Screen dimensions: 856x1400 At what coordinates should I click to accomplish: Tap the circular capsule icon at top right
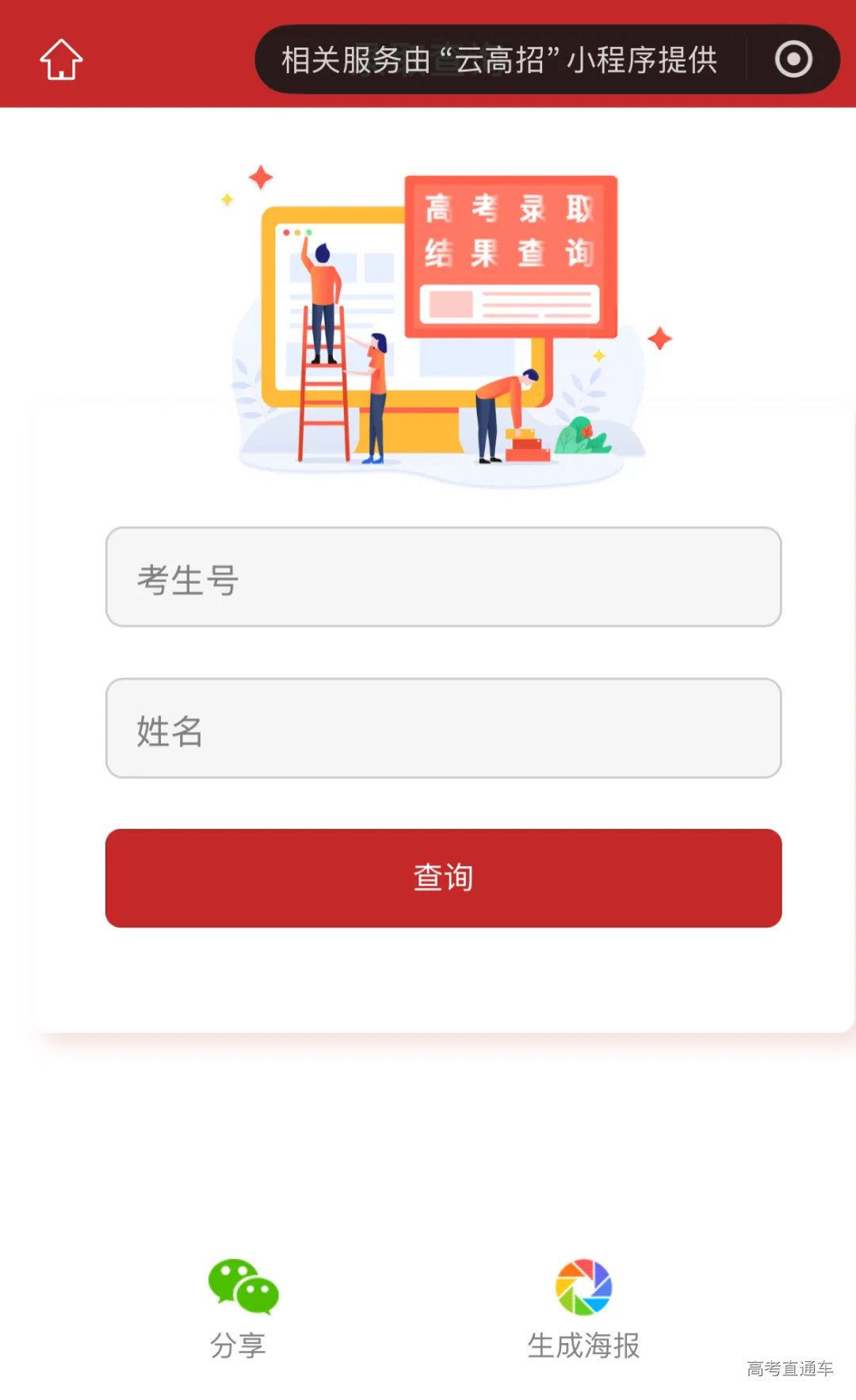pyautogui.click(x=795, y=58)
